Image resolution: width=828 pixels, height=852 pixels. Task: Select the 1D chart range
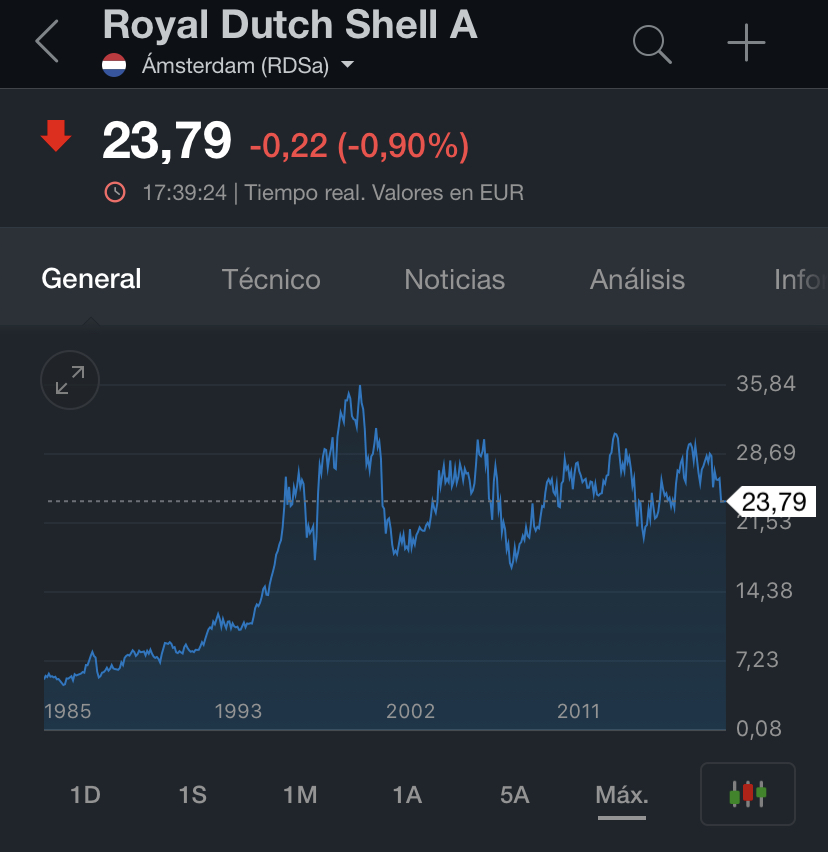point(85,795)
